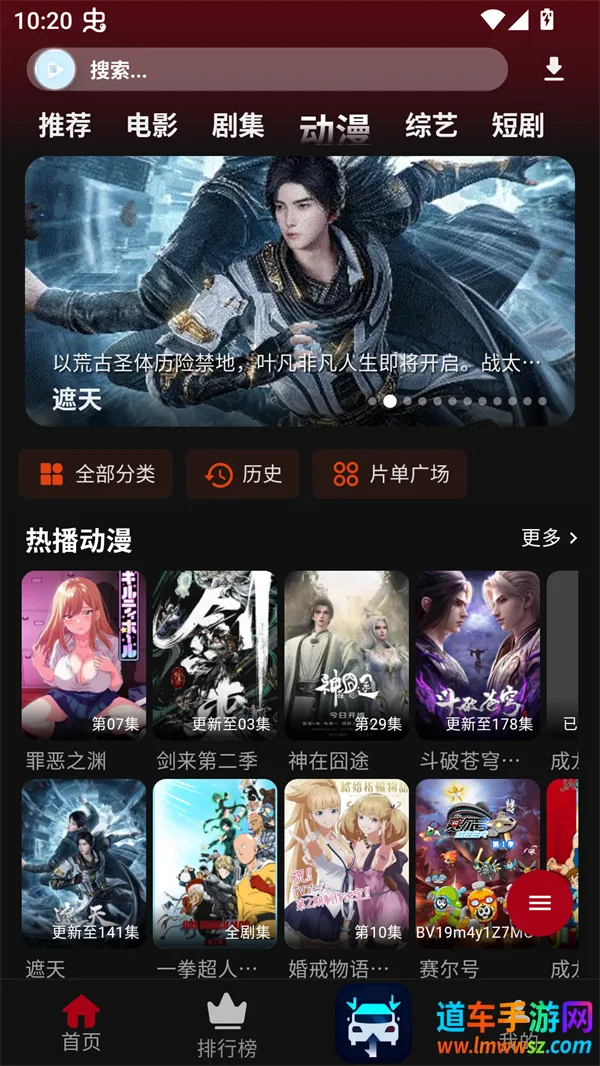Switch to the 电影 tab
Viewport: 600px width, 1066px height.
click(x=152, y=126)
